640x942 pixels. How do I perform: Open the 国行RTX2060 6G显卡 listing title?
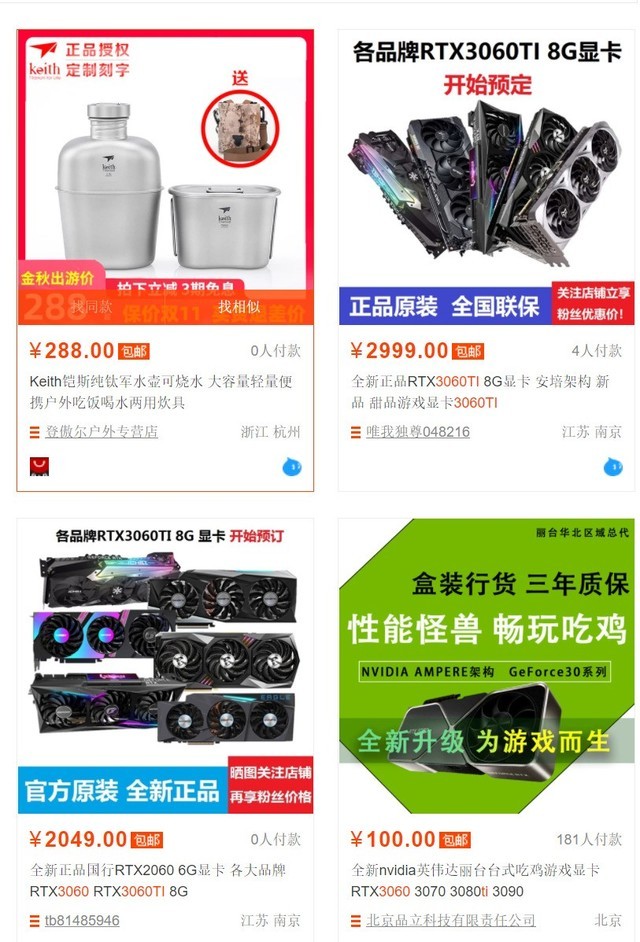[x=158, y=880]
